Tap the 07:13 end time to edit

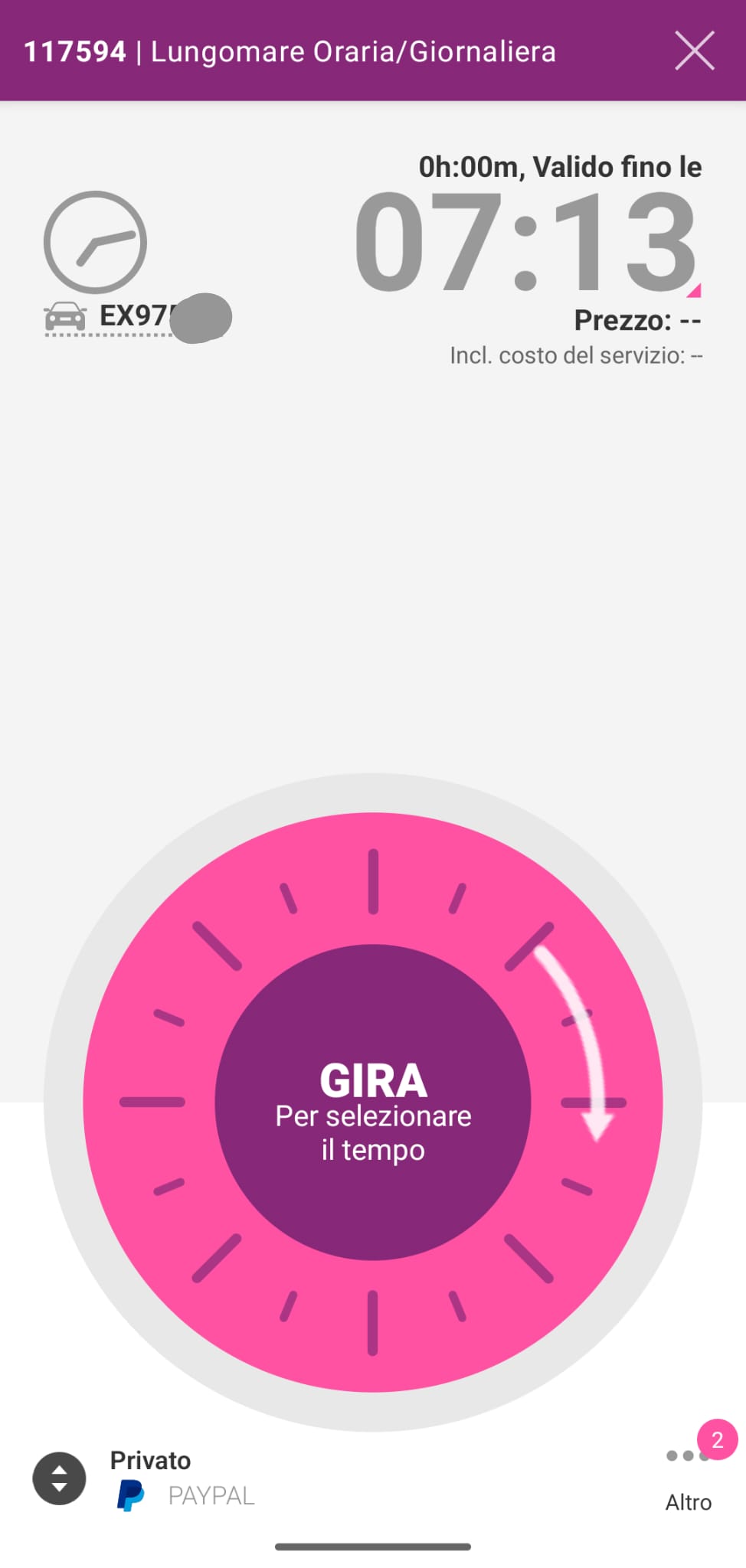click(526, 242)
